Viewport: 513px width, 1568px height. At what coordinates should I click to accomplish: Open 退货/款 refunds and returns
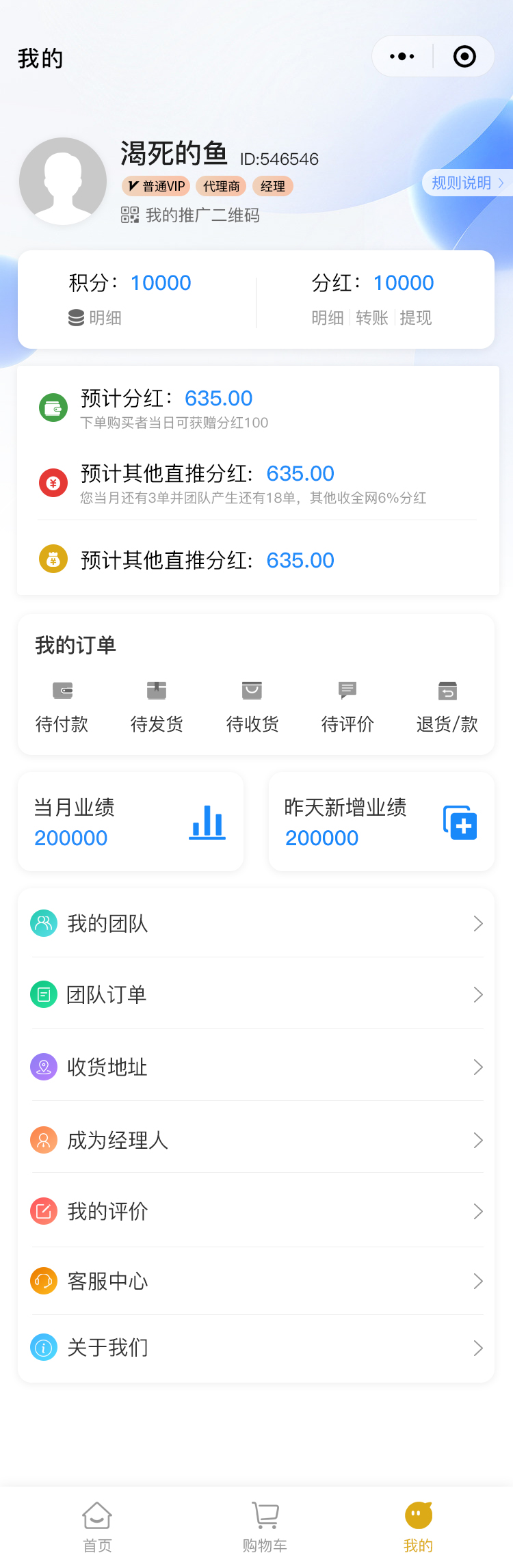click(447, 706)
